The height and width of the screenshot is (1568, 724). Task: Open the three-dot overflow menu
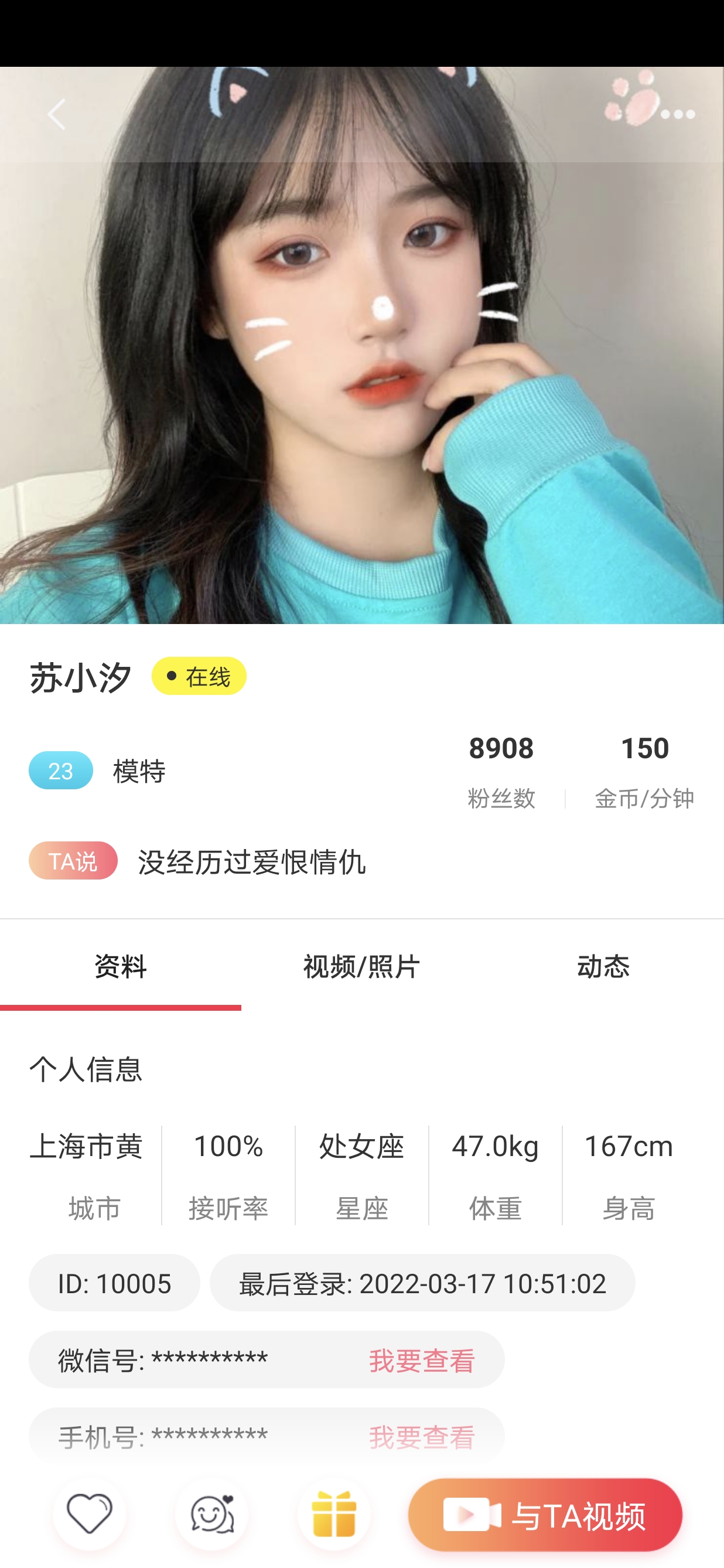point(677,114)
